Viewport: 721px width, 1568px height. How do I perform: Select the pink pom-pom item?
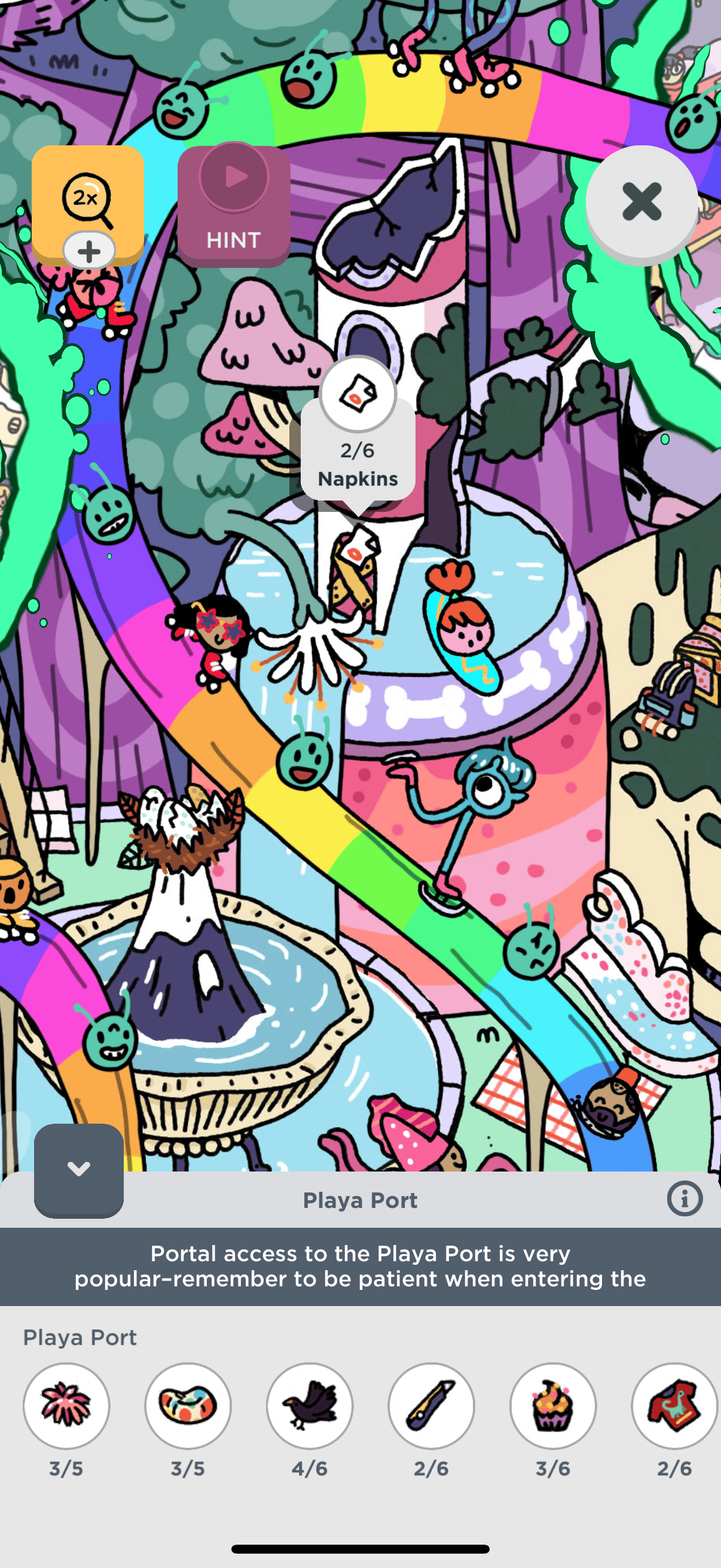tap(66, 1405)
